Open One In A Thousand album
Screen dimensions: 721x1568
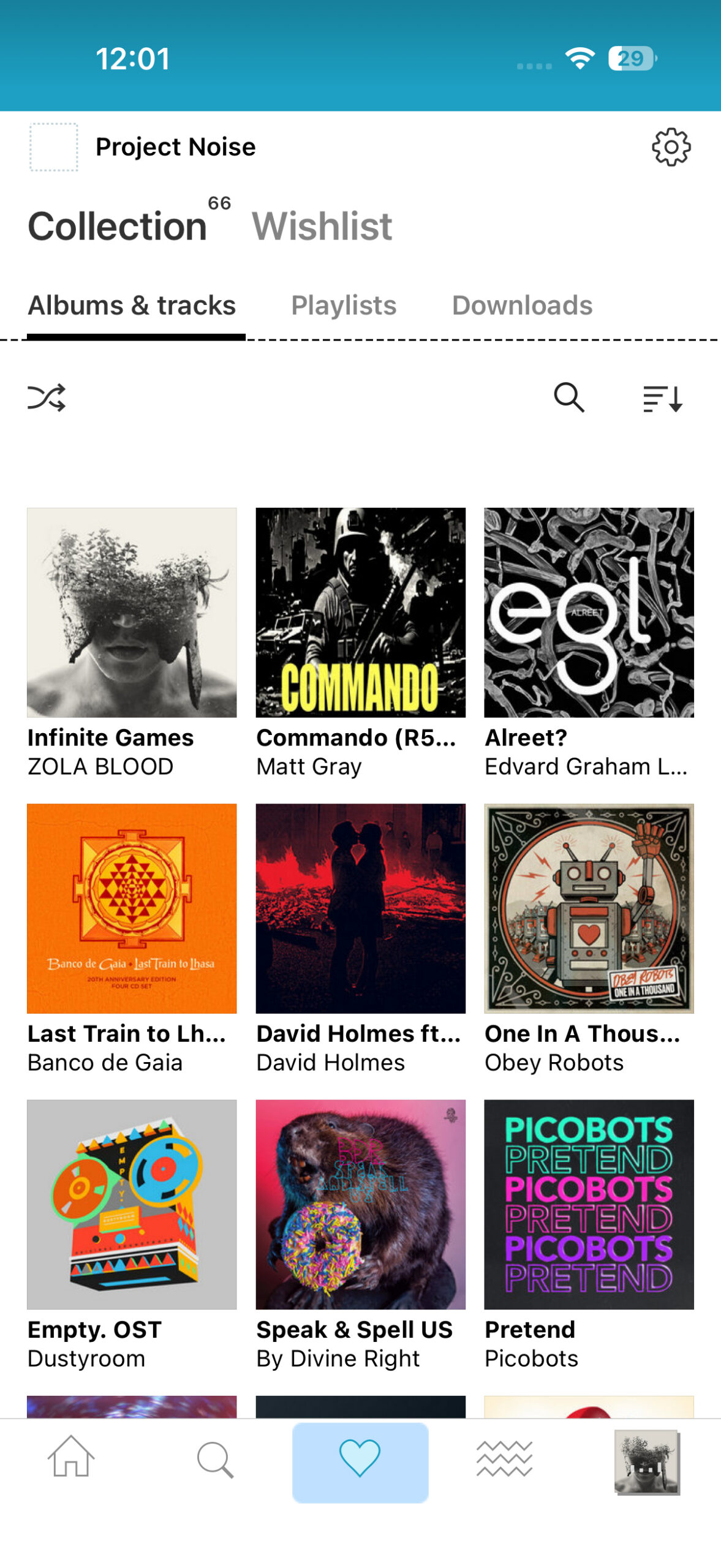[589, 908]
